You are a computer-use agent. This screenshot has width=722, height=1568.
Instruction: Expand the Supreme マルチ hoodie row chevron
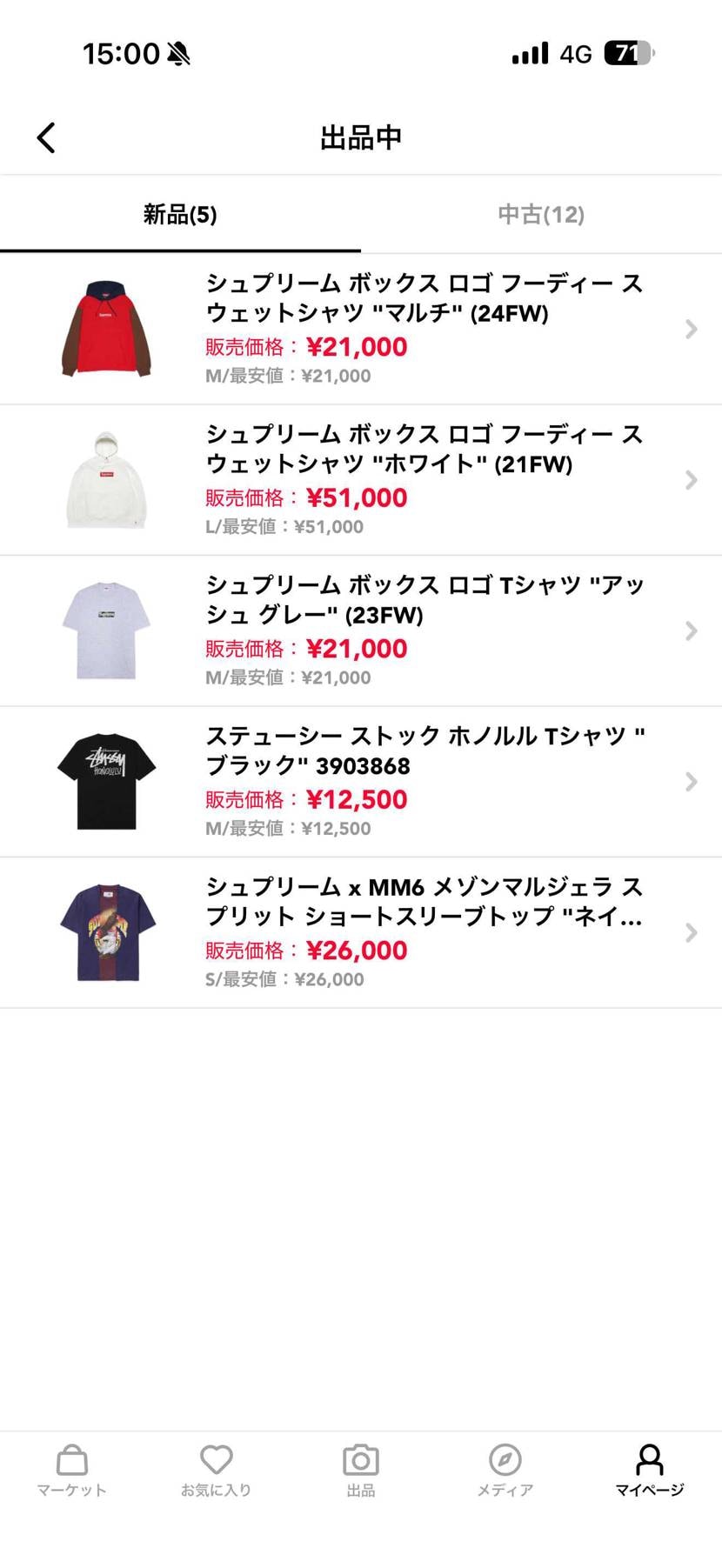692,329
